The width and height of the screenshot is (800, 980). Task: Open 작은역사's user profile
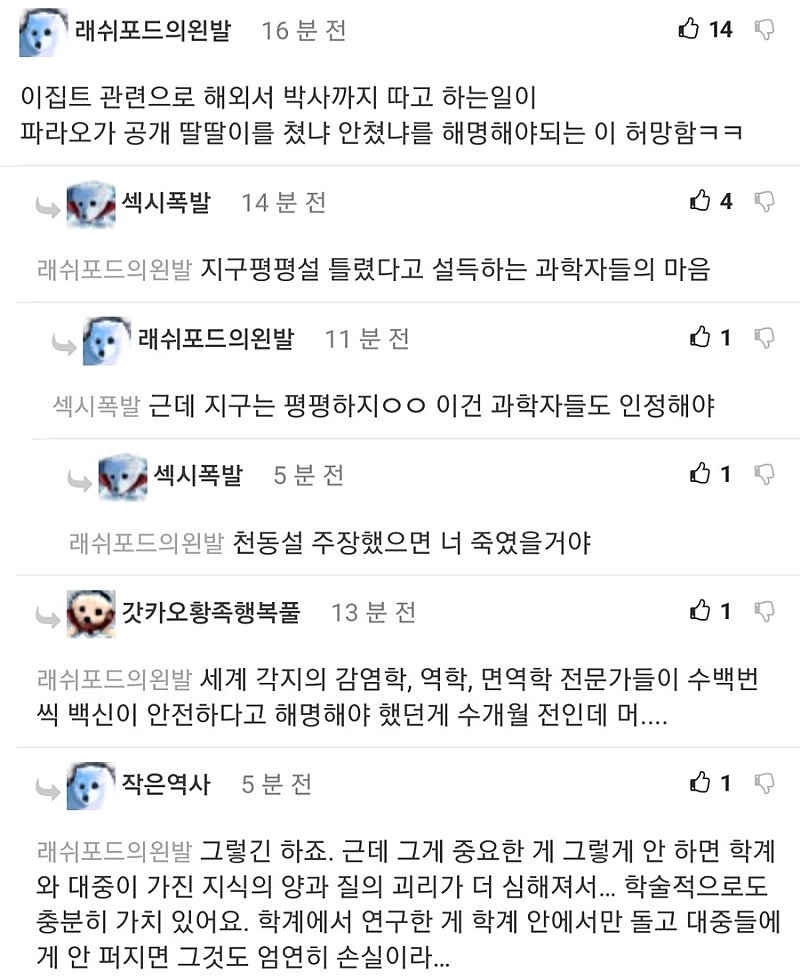pos(166,783)
